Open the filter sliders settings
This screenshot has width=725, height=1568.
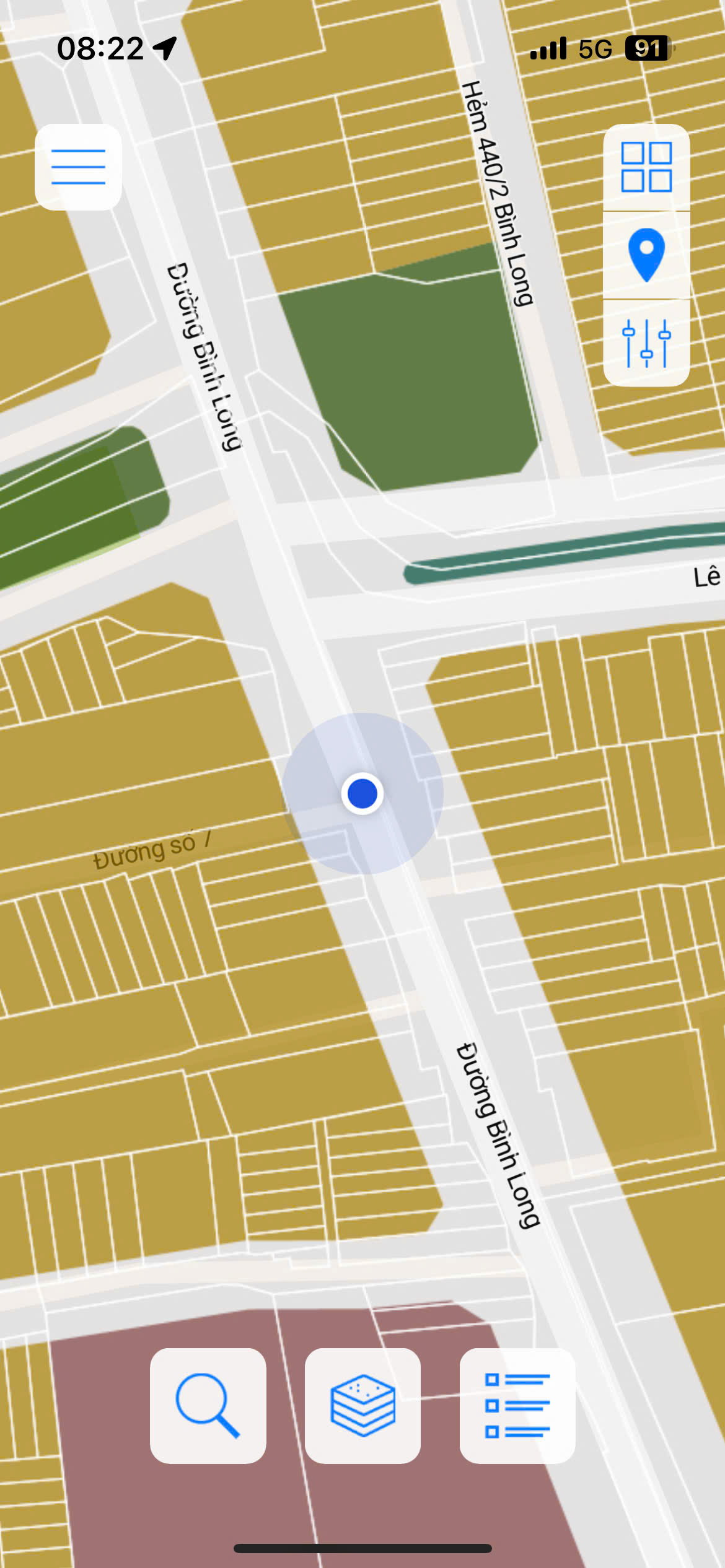click(x=646, y=342)
